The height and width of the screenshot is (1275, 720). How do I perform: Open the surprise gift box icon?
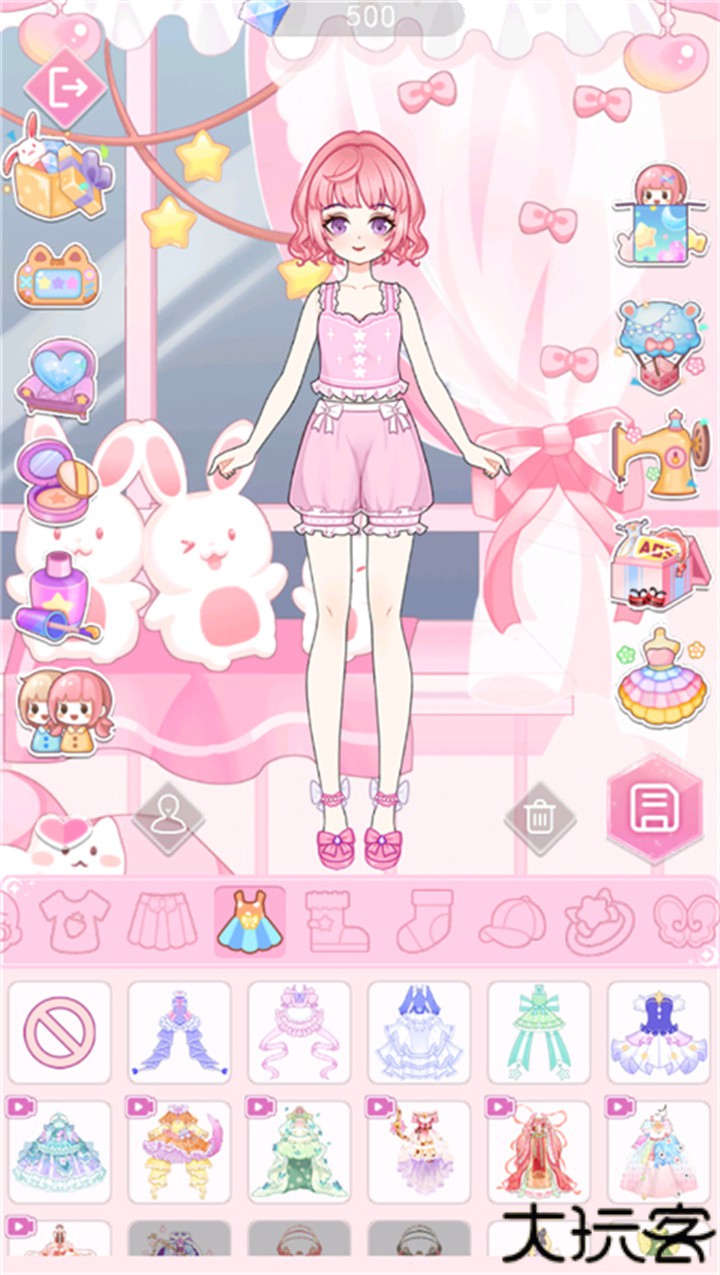[60, 180]
